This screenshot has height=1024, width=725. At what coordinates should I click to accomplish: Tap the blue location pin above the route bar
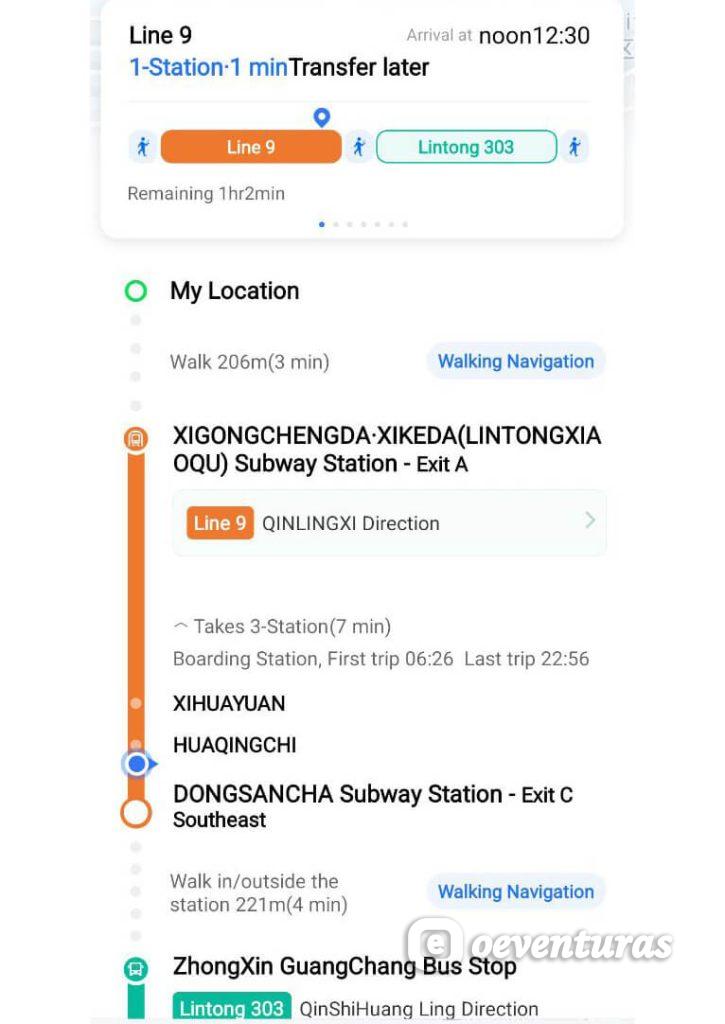tap(320, 117)
